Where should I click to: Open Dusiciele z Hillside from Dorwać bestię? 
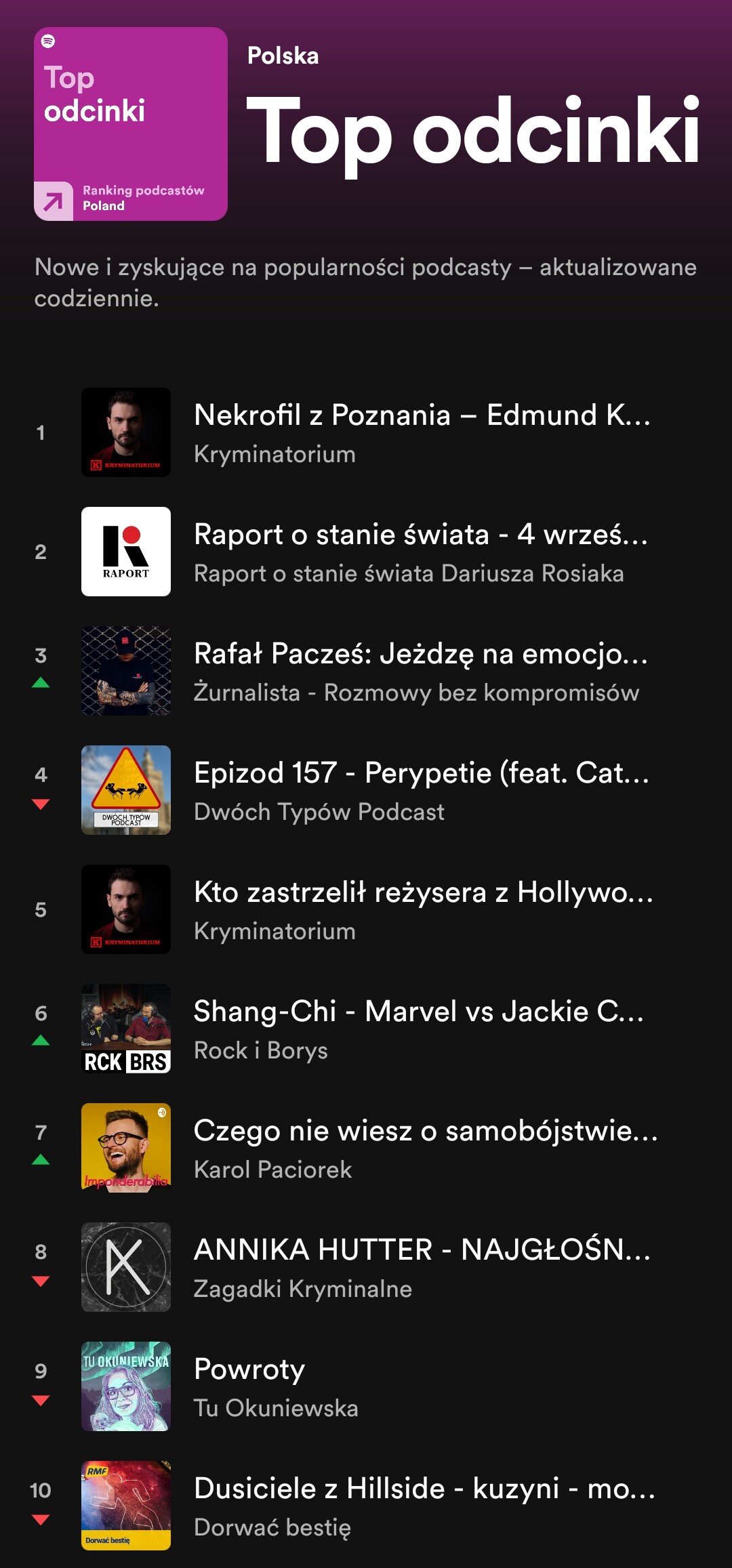click(x=424, y=1489)
